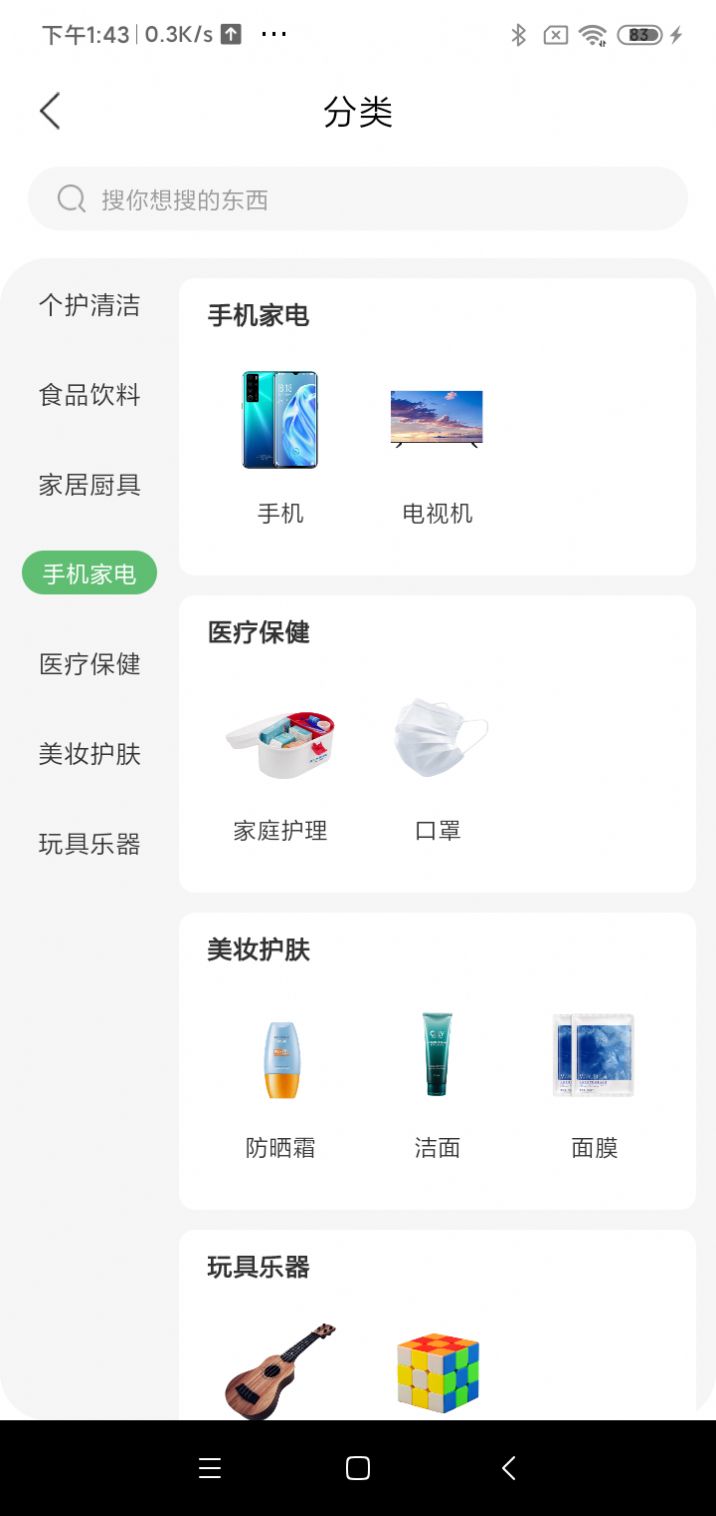Go back from the 分类 page
This screenshot has width=716, height=1516.
[50, 111]
